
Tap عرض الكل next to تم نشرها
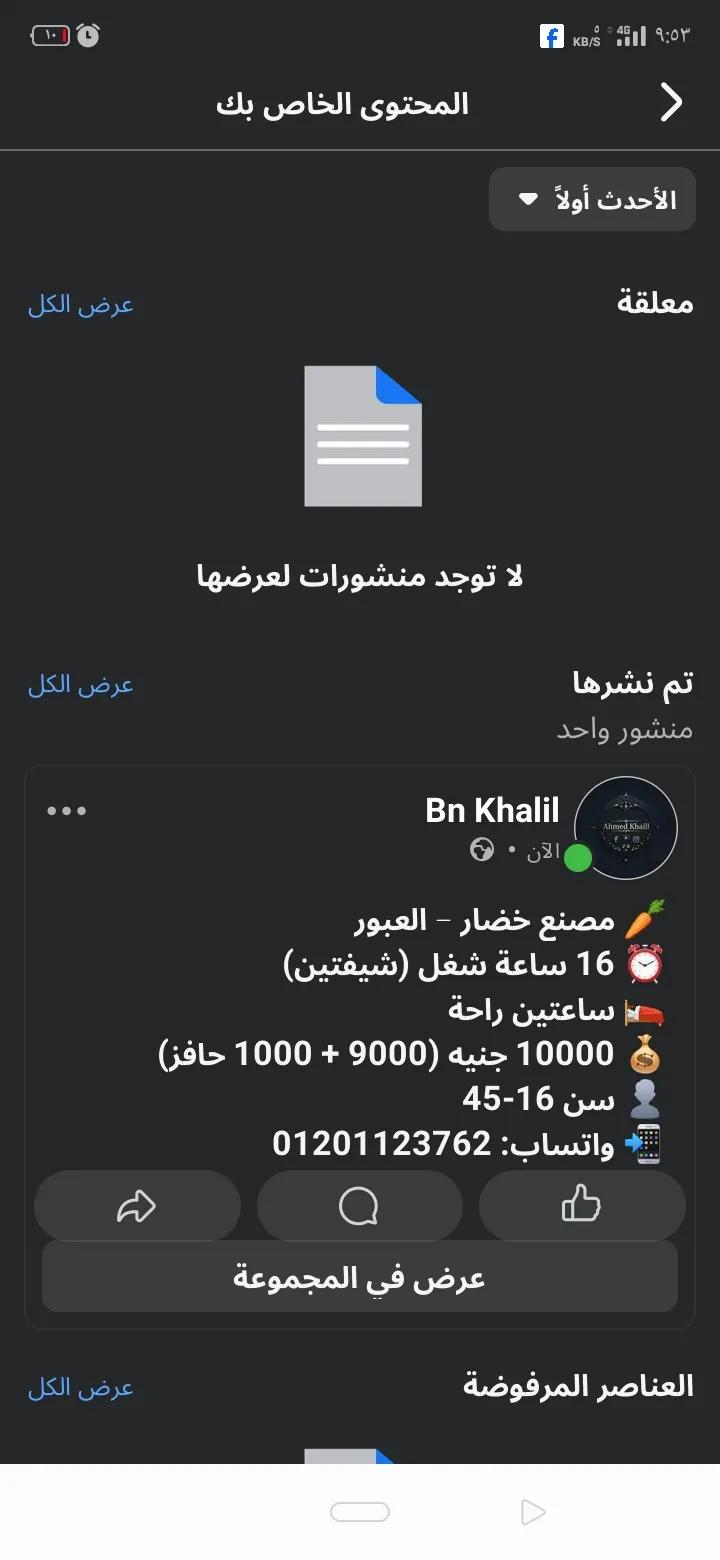81,685
